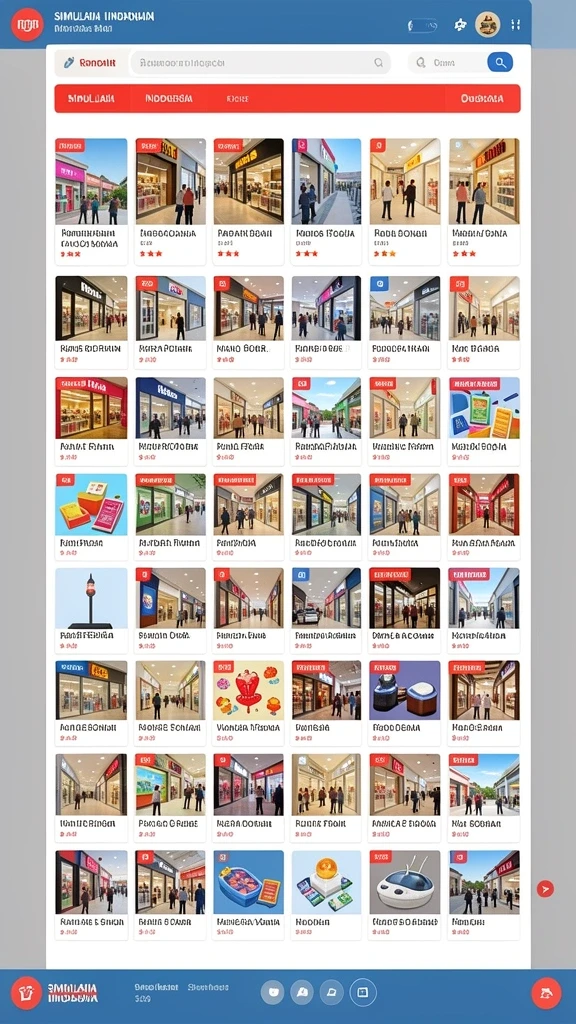Image resolution: width=576 pixels, height=1024 pixels.
Task: Open the overflow menu in the header
Action: pyautogui.click(x=516, y=25)
